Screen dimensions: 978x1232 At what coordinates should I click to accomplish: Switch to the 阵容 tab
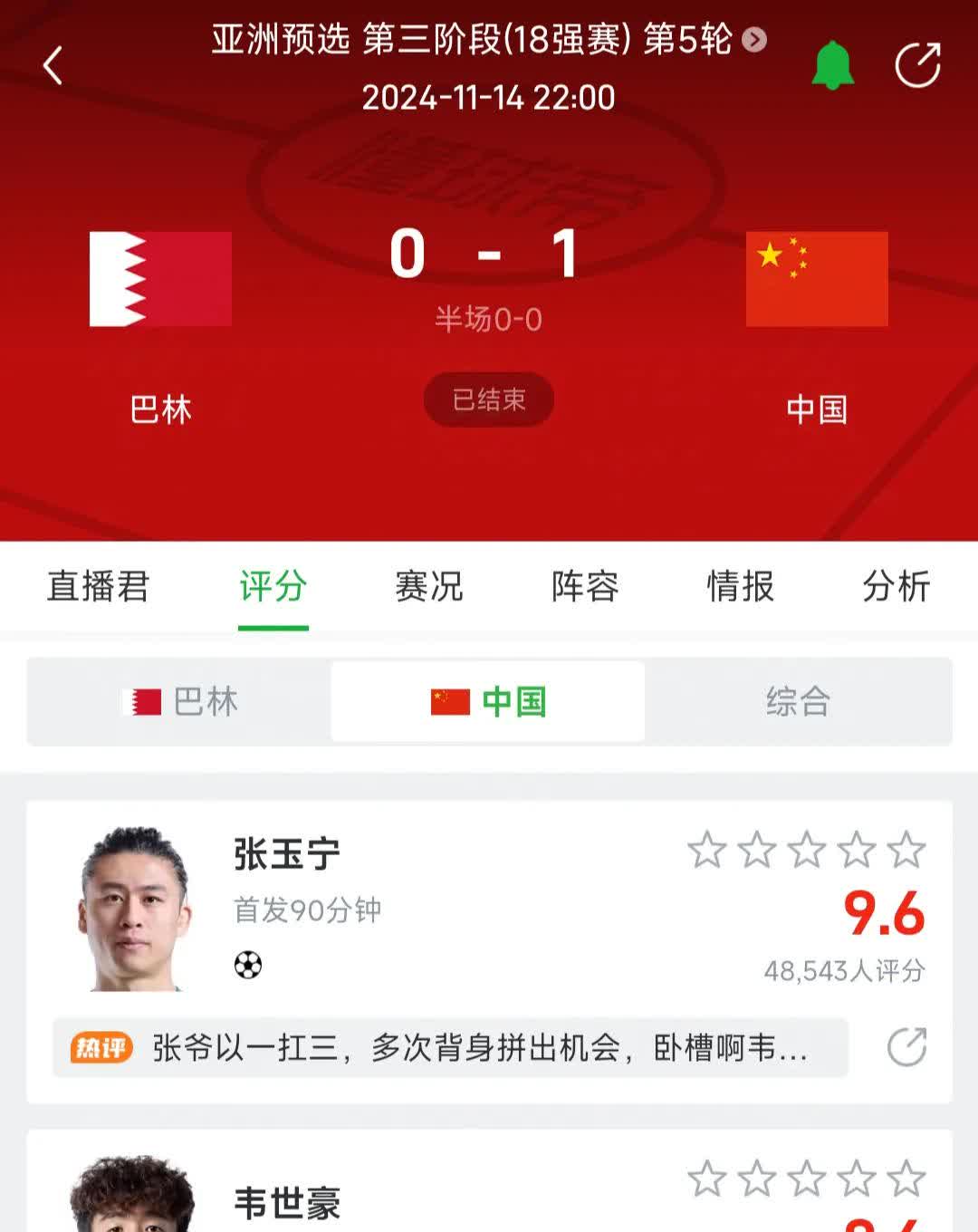(584, 587)
